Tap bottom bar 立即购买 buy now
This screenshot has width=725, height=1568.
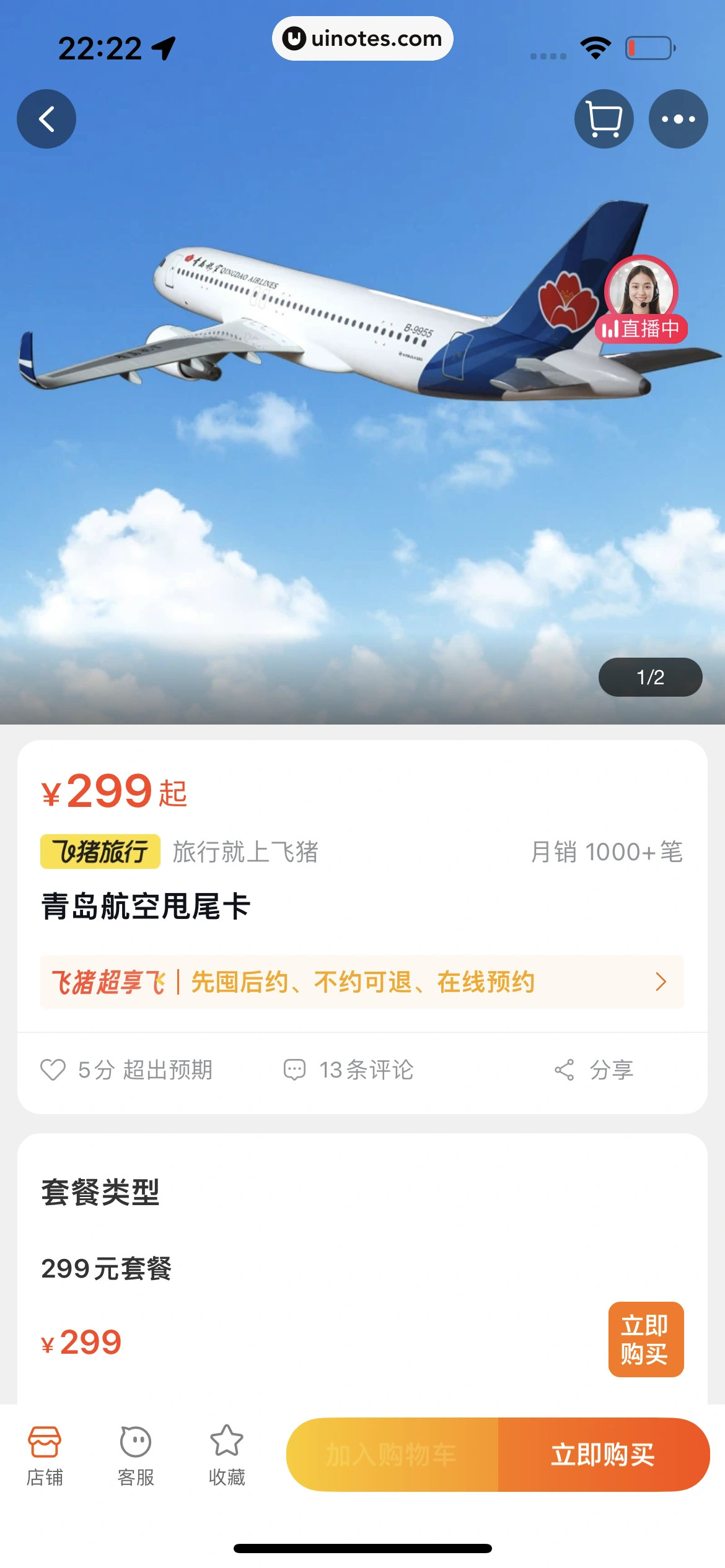point(603,1455)
